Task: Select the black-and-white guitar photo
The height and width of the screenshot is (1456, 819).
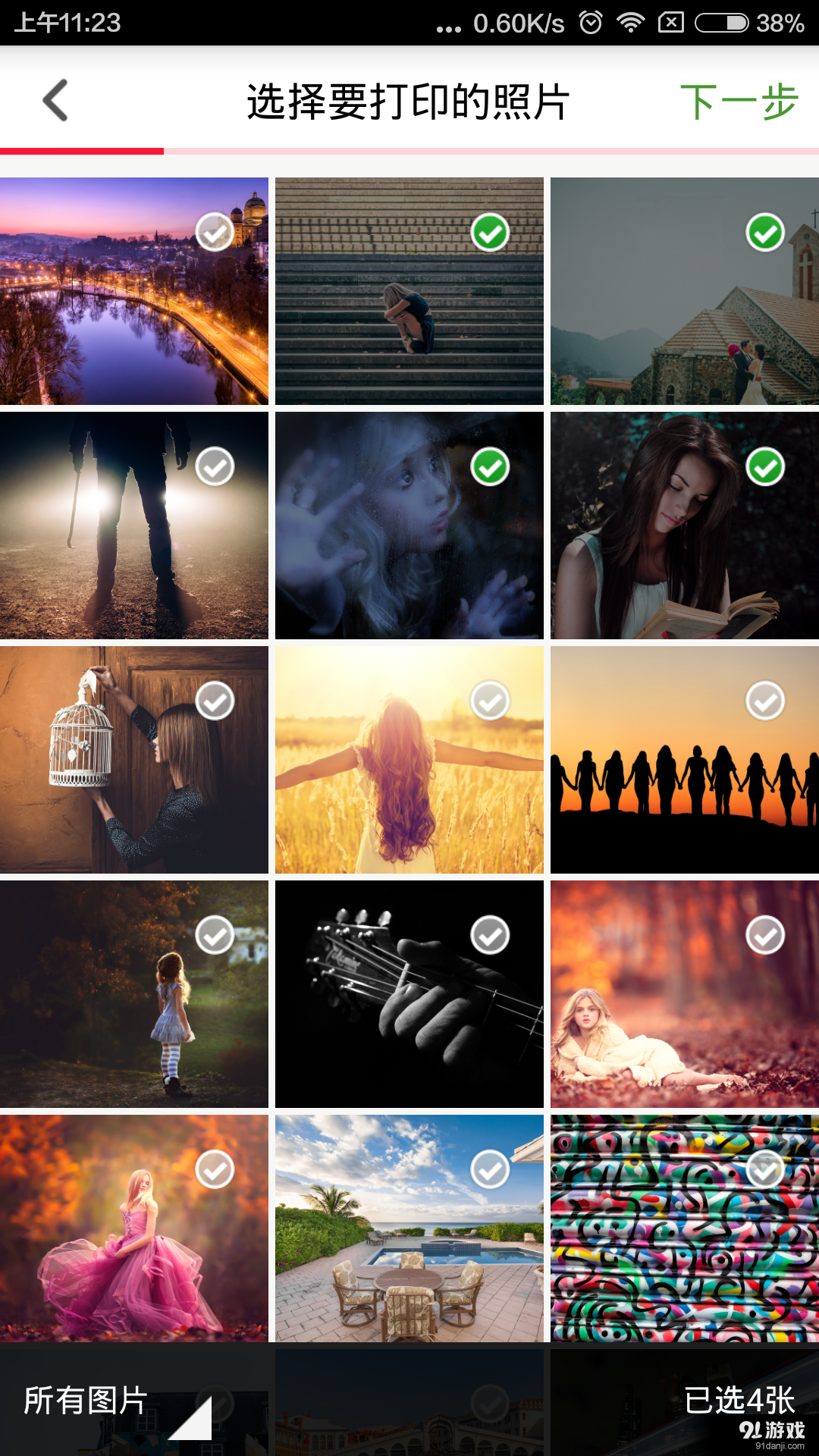Action: (x=490, y=935)
